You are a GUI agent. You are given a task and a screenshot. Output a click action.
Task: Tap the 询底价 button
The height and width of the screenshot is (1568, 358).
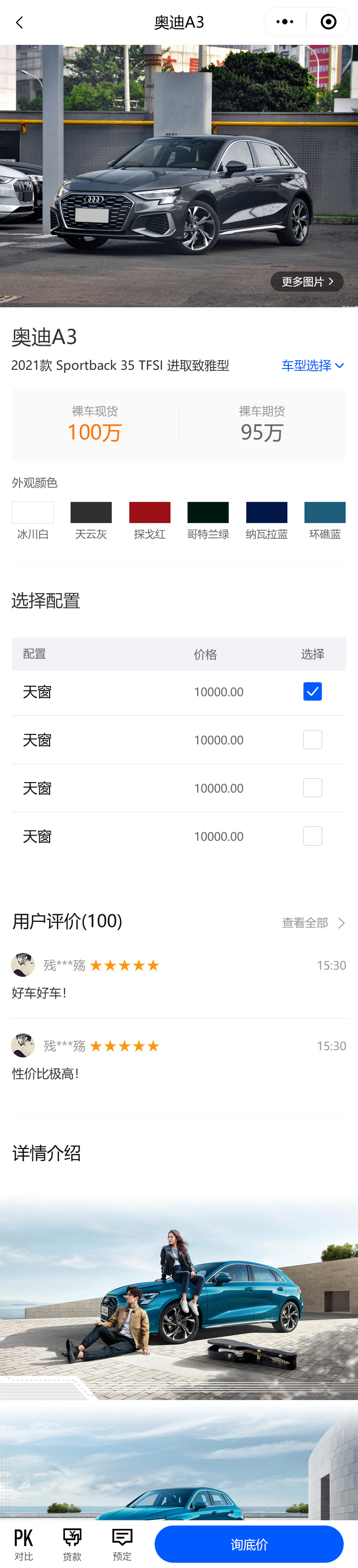(249, 1544)
